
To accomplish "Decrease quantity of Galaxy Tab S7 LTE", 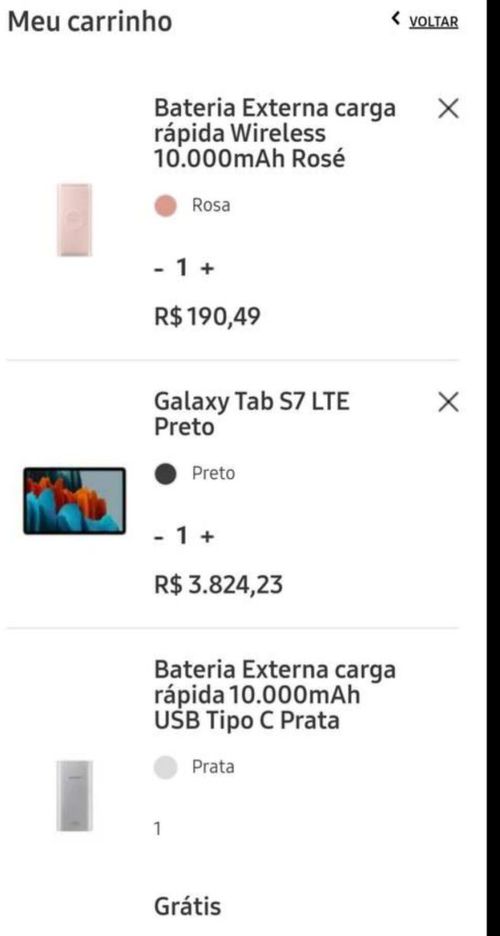I will 159,537.
